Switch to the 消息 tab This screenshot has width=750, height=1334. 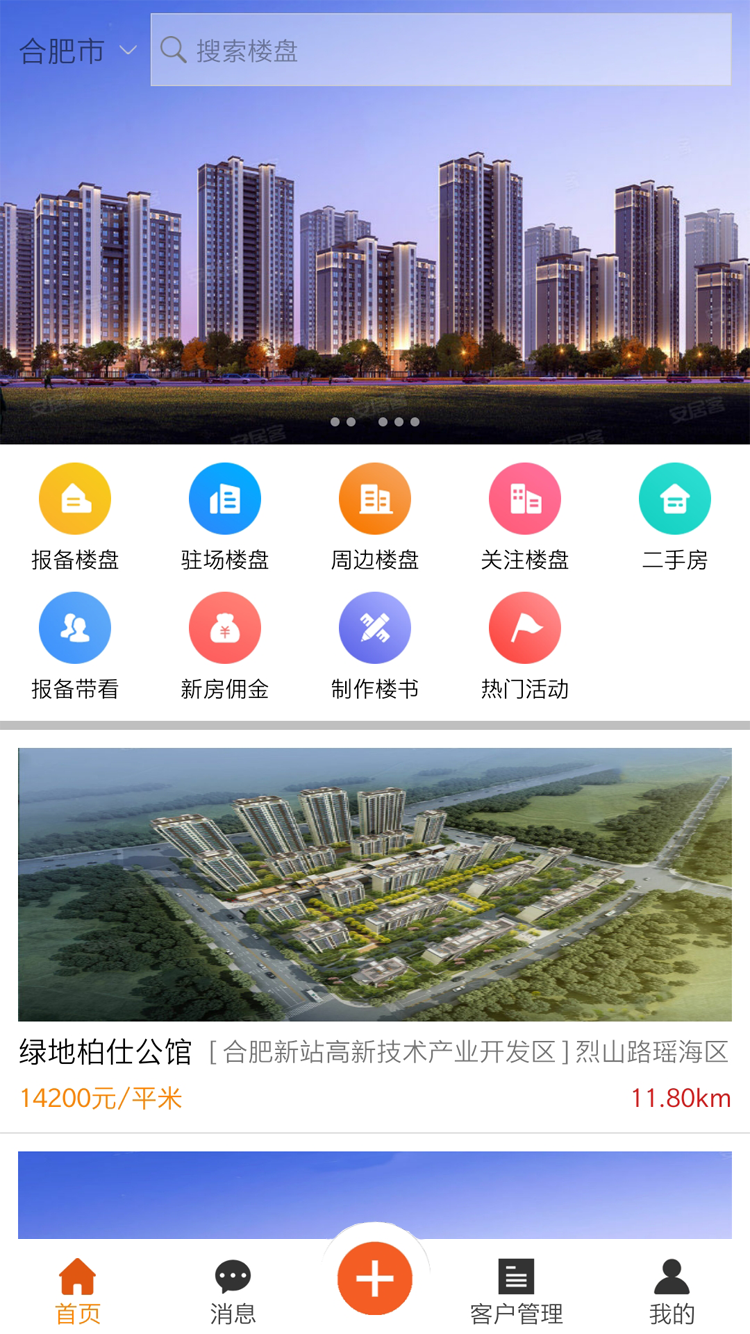pos(233,1291)
